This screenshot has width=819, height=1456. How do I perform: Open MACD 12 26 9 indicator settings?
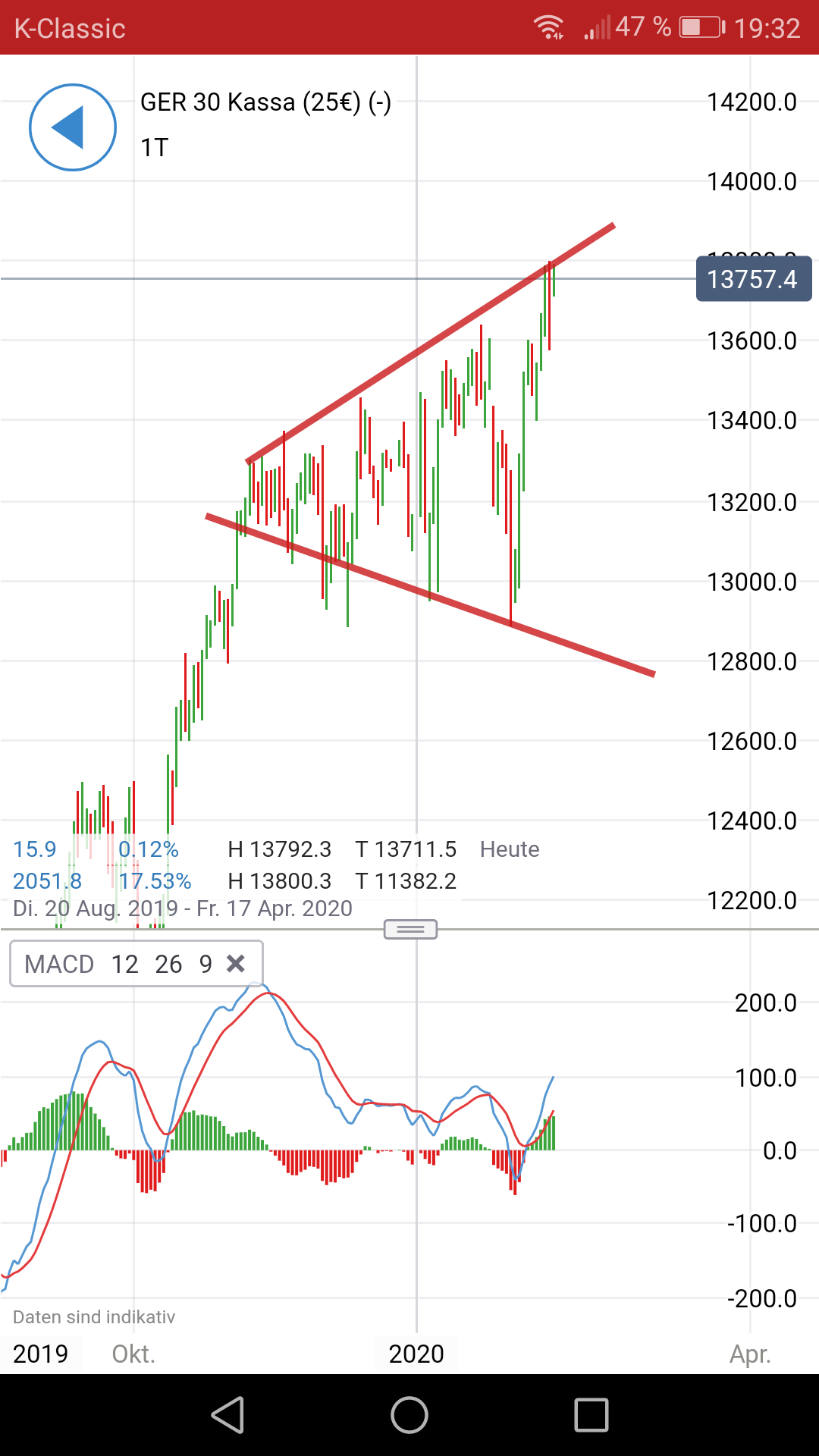pyautogui.click(x=118, y=964)
